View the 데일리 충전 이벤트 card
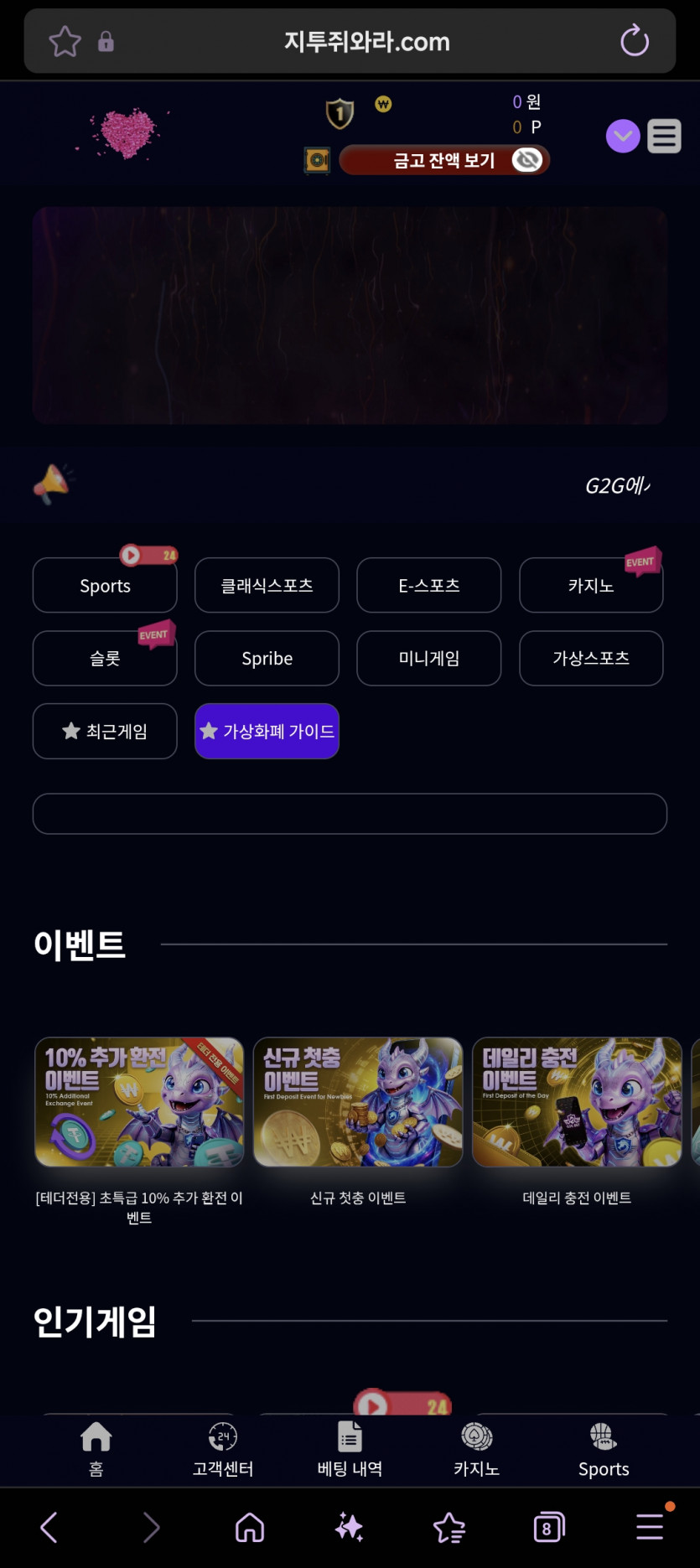 click(x=577, y=1102)
